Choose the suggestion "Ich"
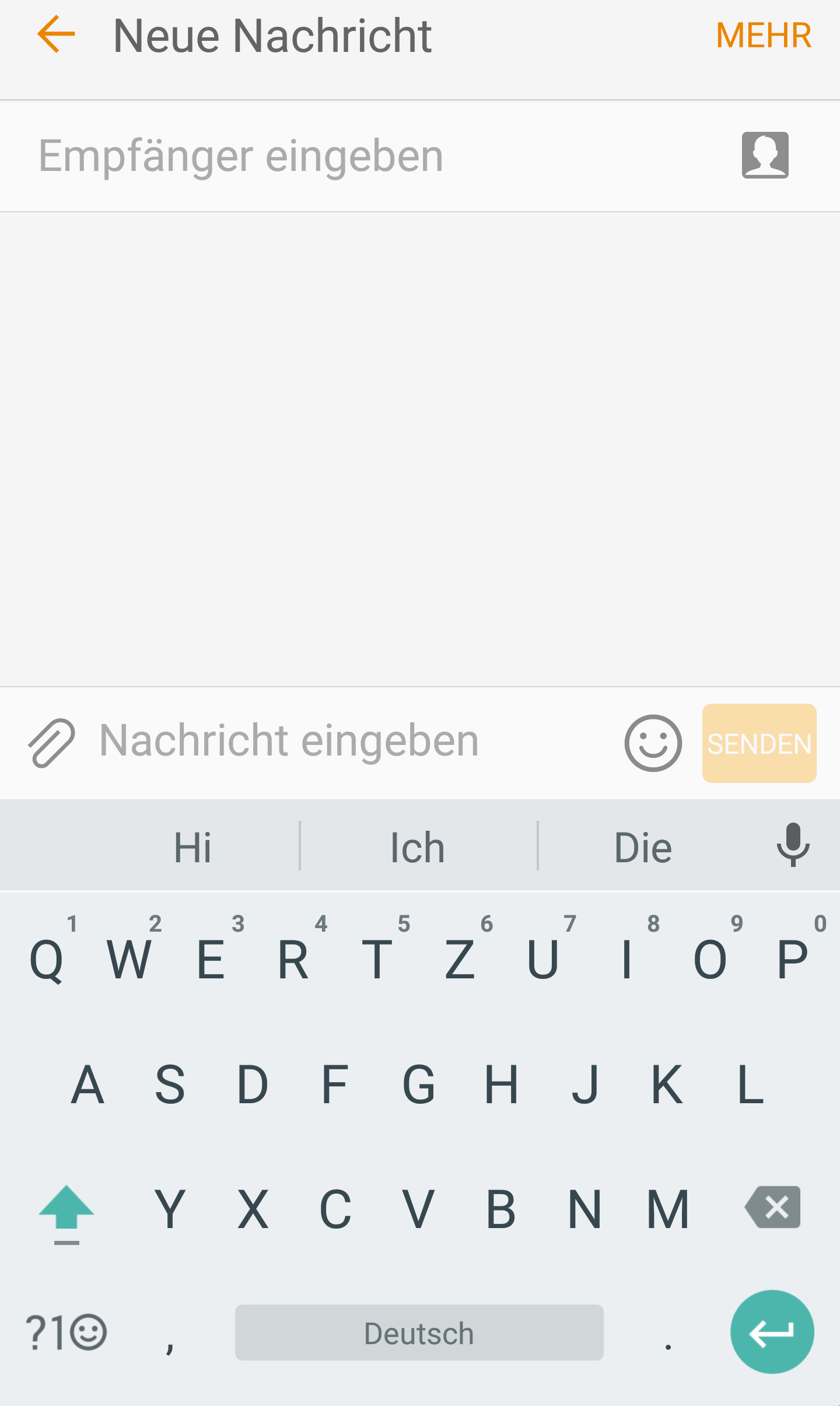Image resolution: width=840 pixels, height=1406 pixels. coord(418,847)
